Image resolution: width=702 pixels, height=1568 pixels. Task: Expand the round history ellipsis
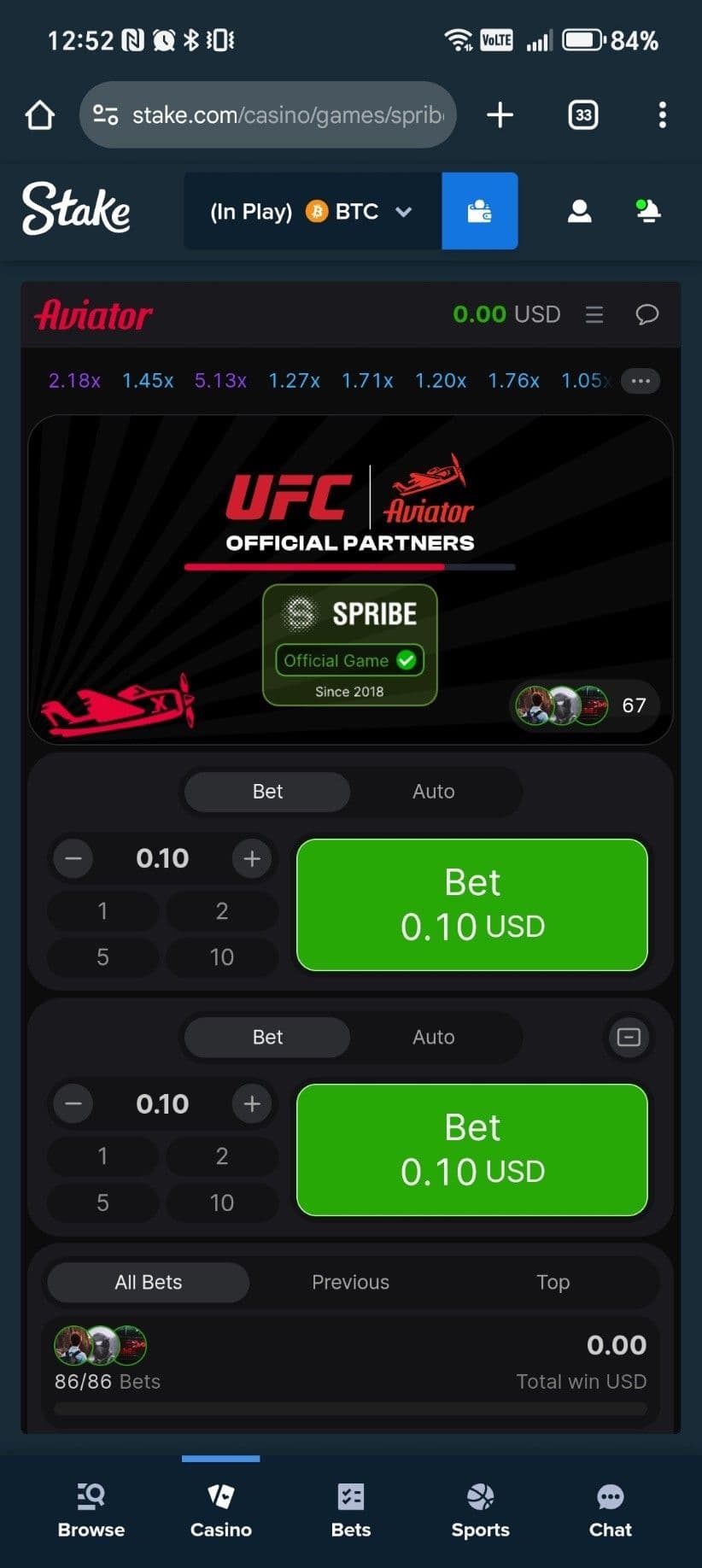coord(641,381)
